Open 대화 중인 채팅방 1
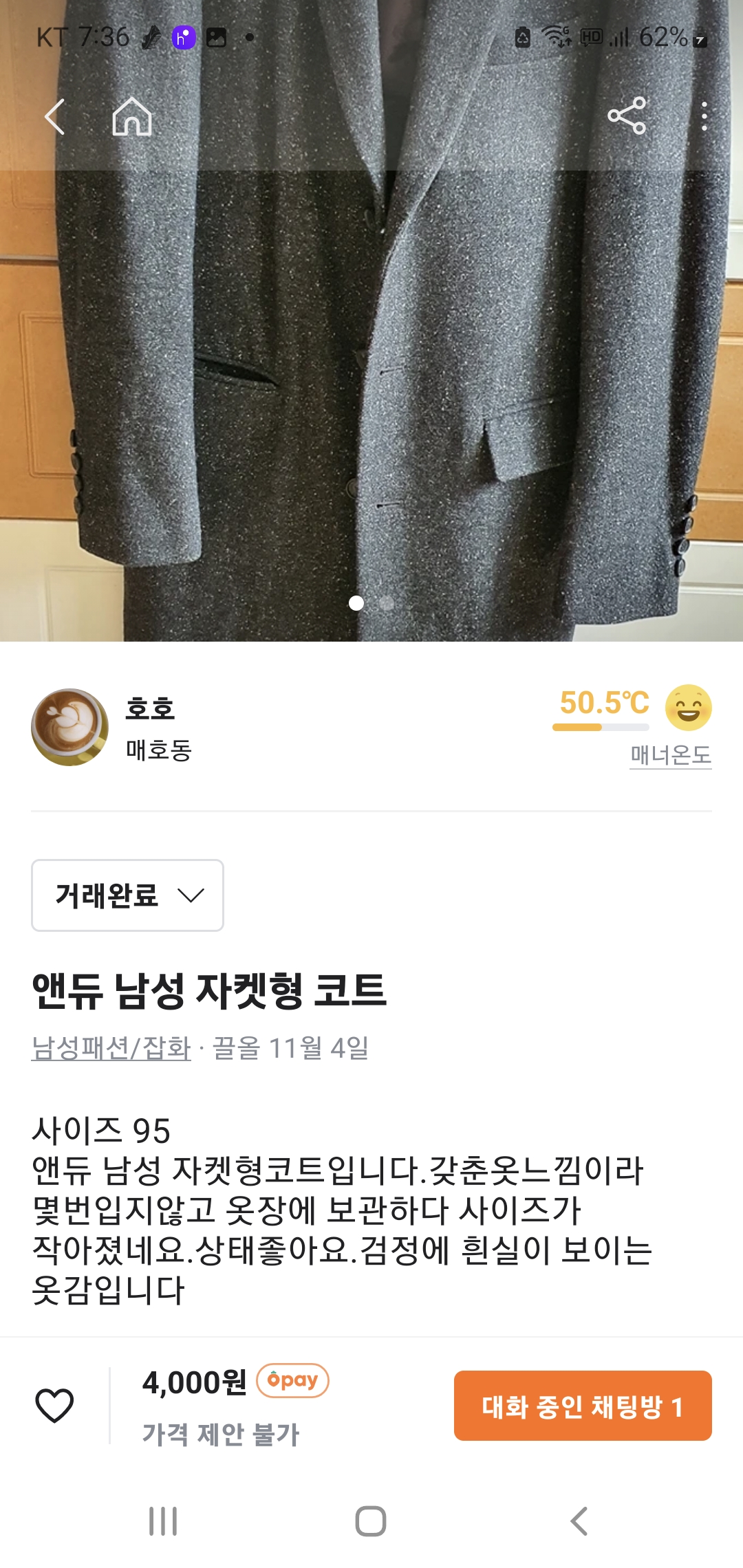Screen dimensions: 743x1568 (x=583, y=1406)
